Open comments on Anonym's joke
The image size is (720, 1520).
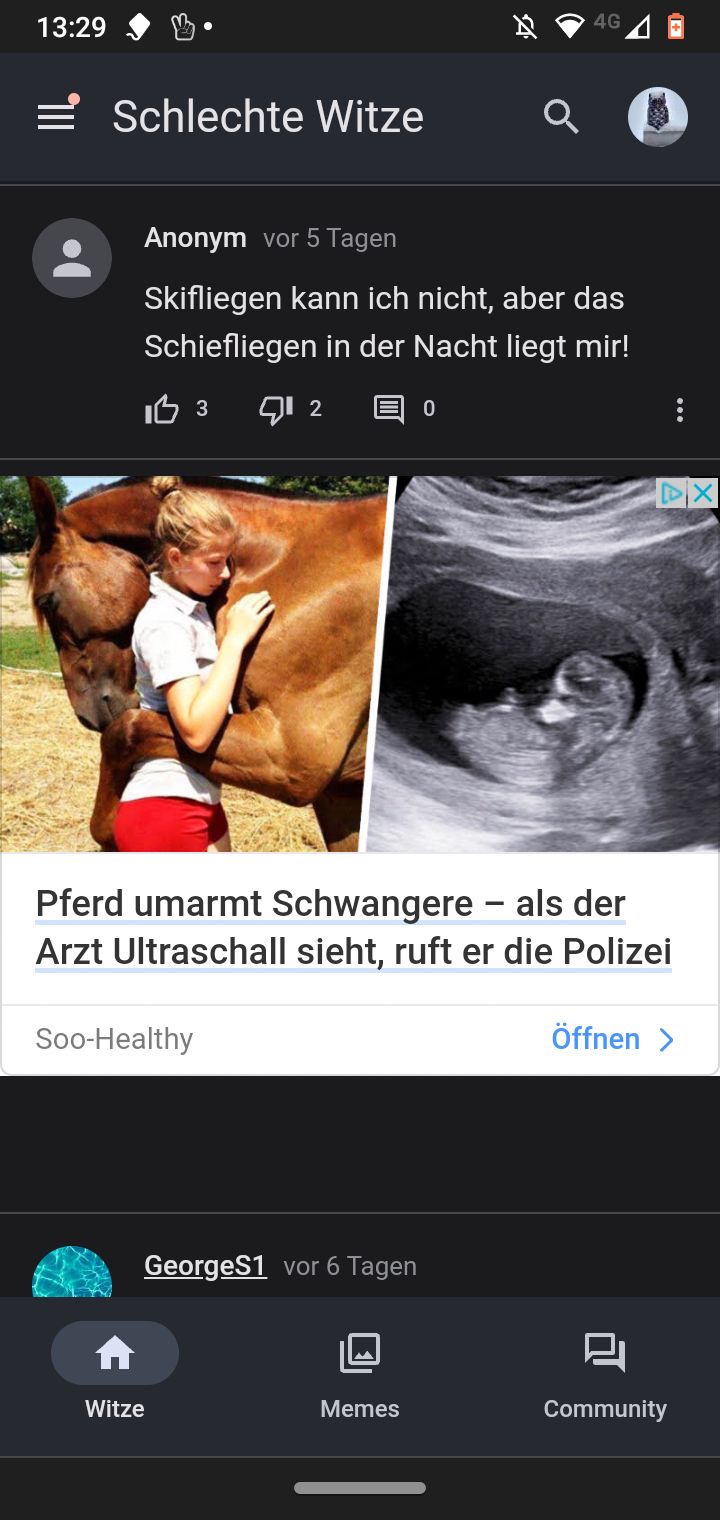tap(389, 409)
